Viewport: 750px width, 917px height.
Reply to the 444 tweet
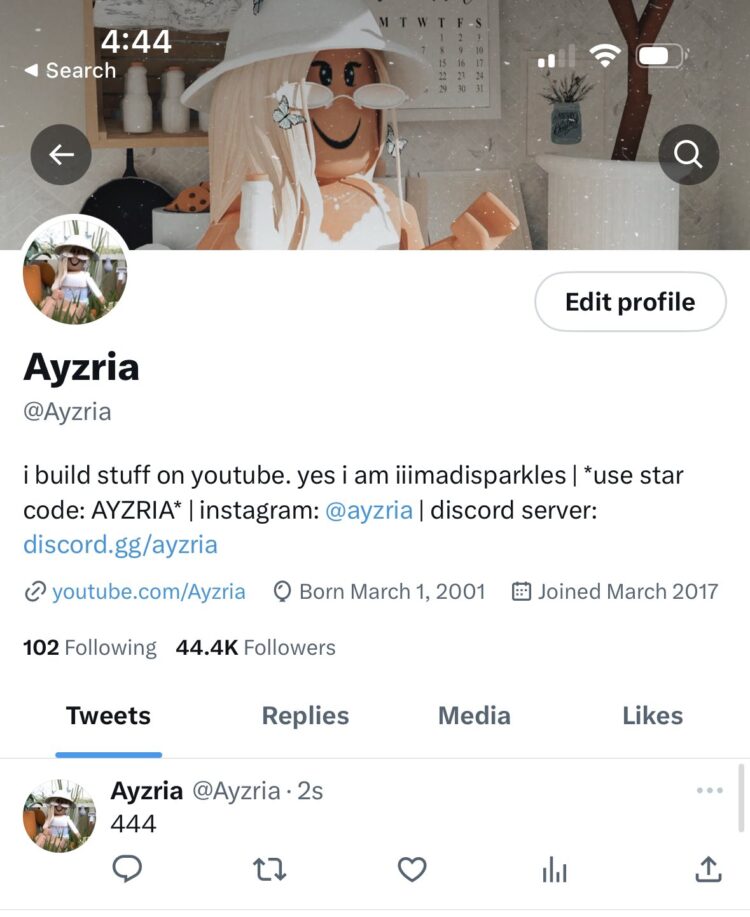(x=126, y=869)
